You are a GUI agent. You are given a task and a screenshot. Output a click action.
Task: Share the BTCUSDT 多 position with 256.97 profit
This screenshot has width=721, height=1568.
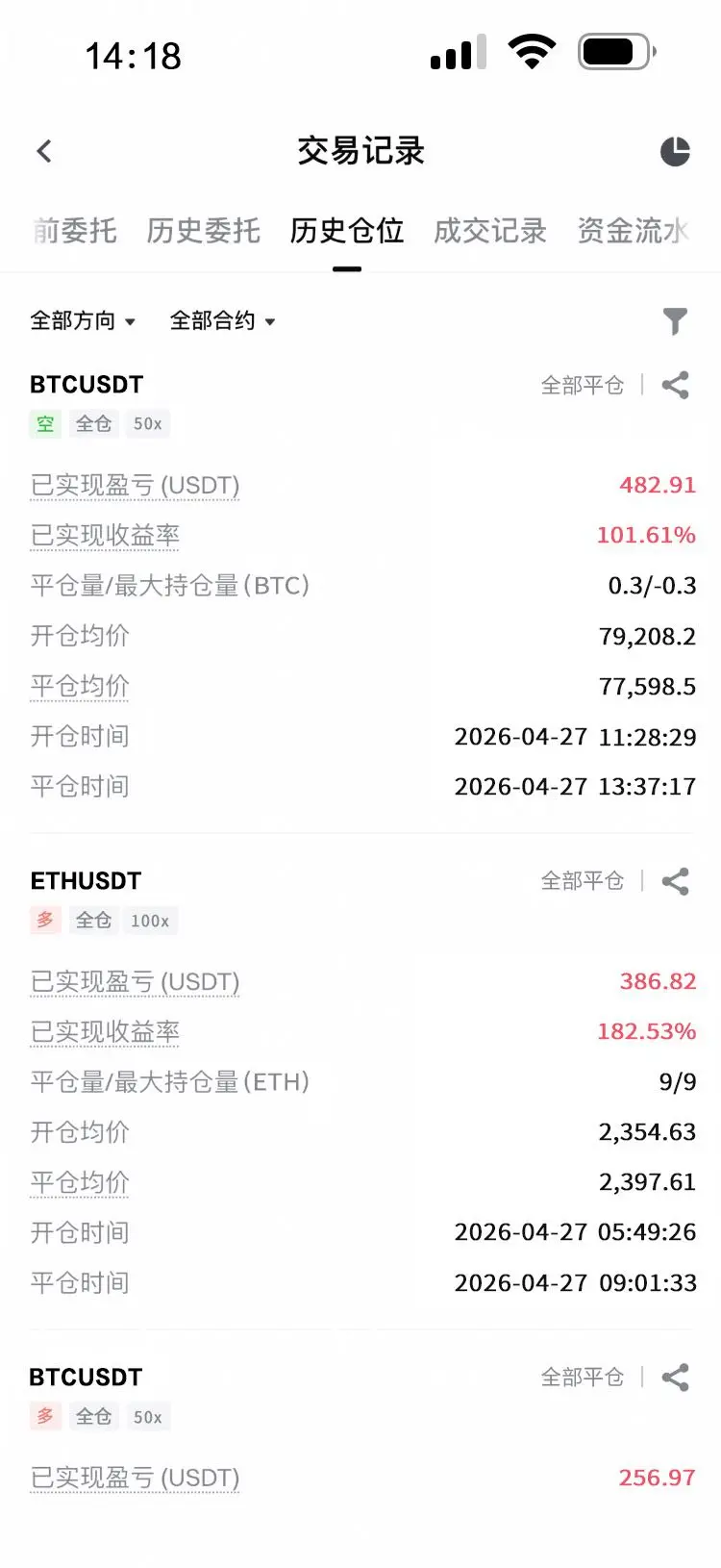[675, 1378]
